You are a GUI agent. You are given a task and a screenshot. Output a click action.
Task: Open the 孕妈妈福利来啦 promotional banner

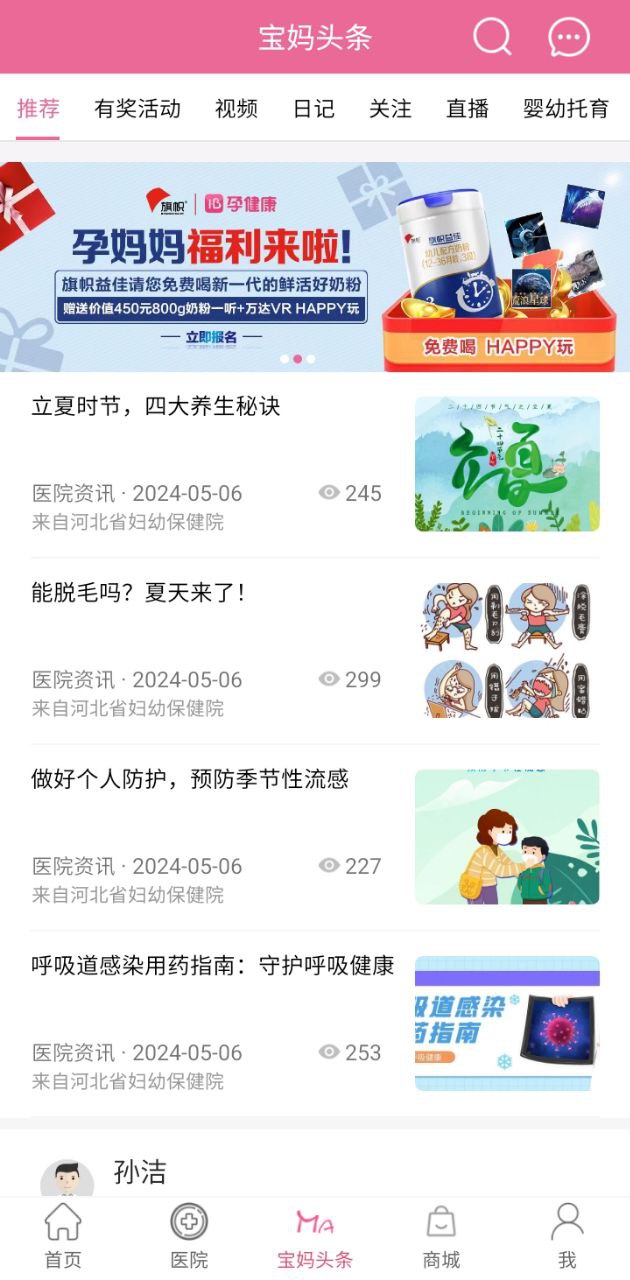[x=315, y=266]
